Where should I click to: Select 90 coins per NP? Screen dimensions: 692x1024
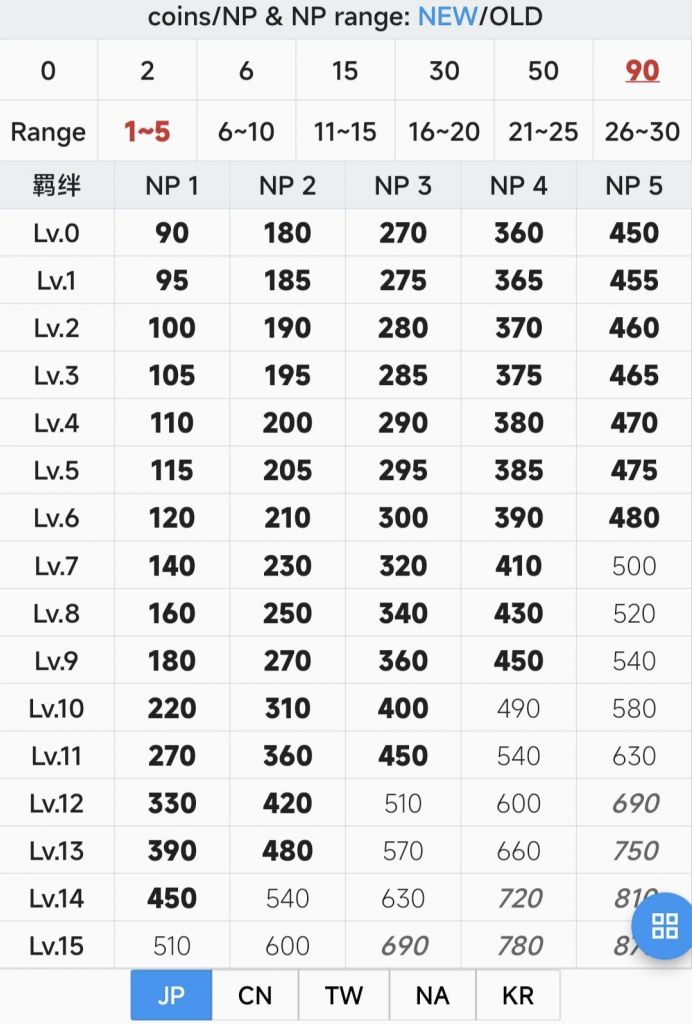642,70
